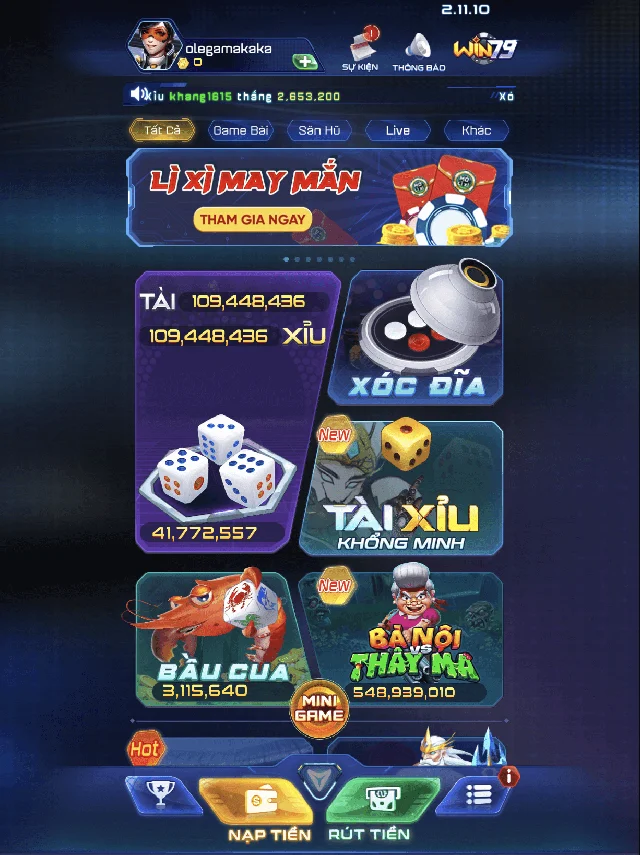
Task: Open the player avatar profile
Action: [x=156, y=46]
